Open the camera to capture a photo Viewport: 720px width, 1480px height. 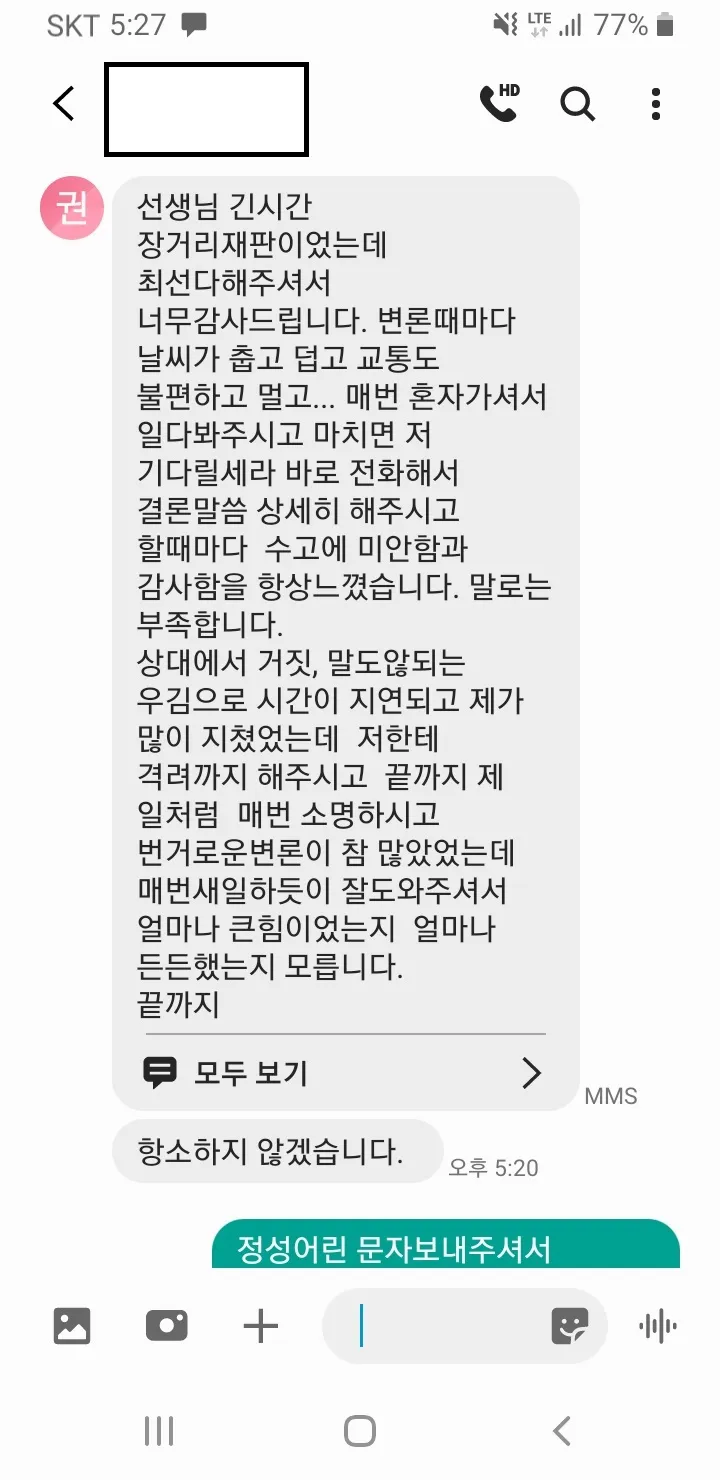coord(166,1326)
